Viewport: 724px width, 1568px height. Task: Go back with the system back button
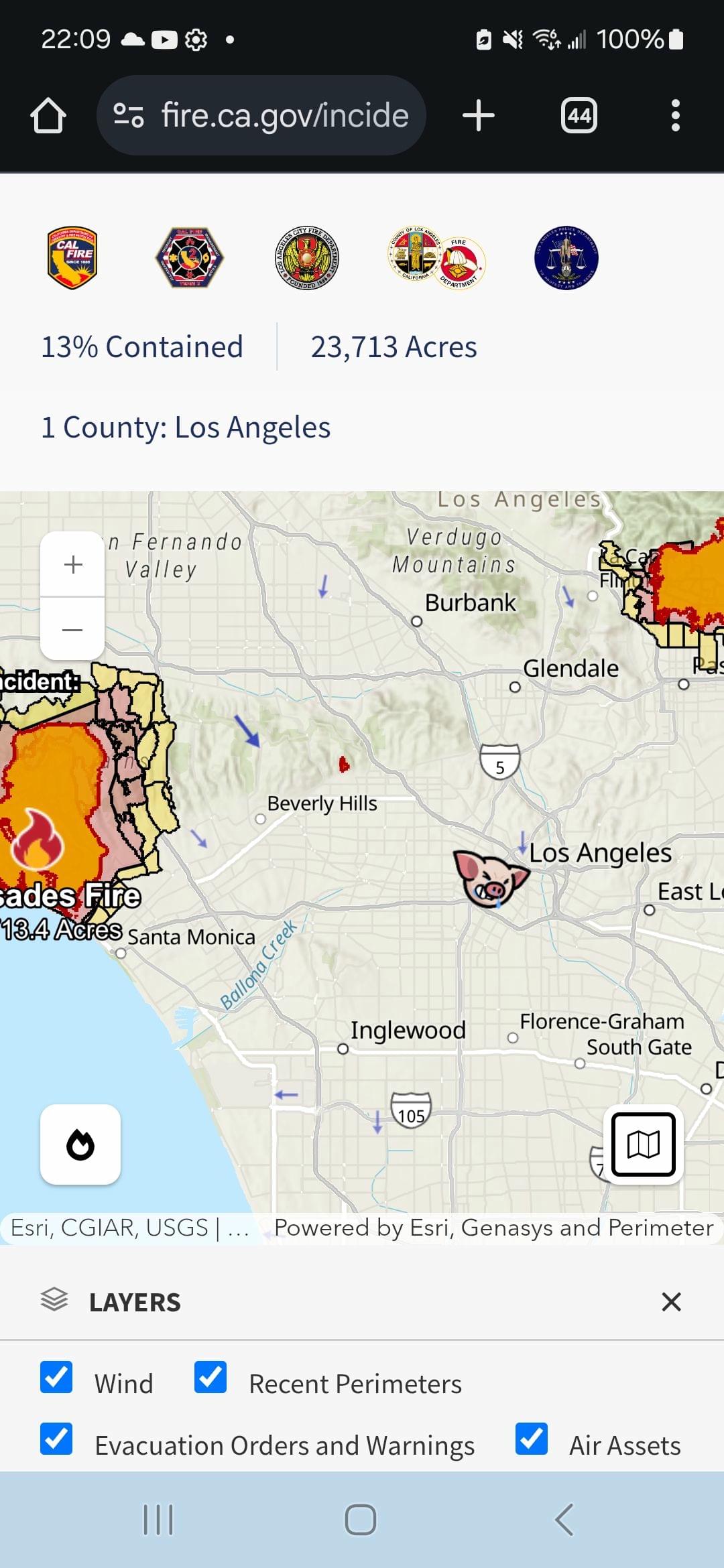pos(564,1519)
